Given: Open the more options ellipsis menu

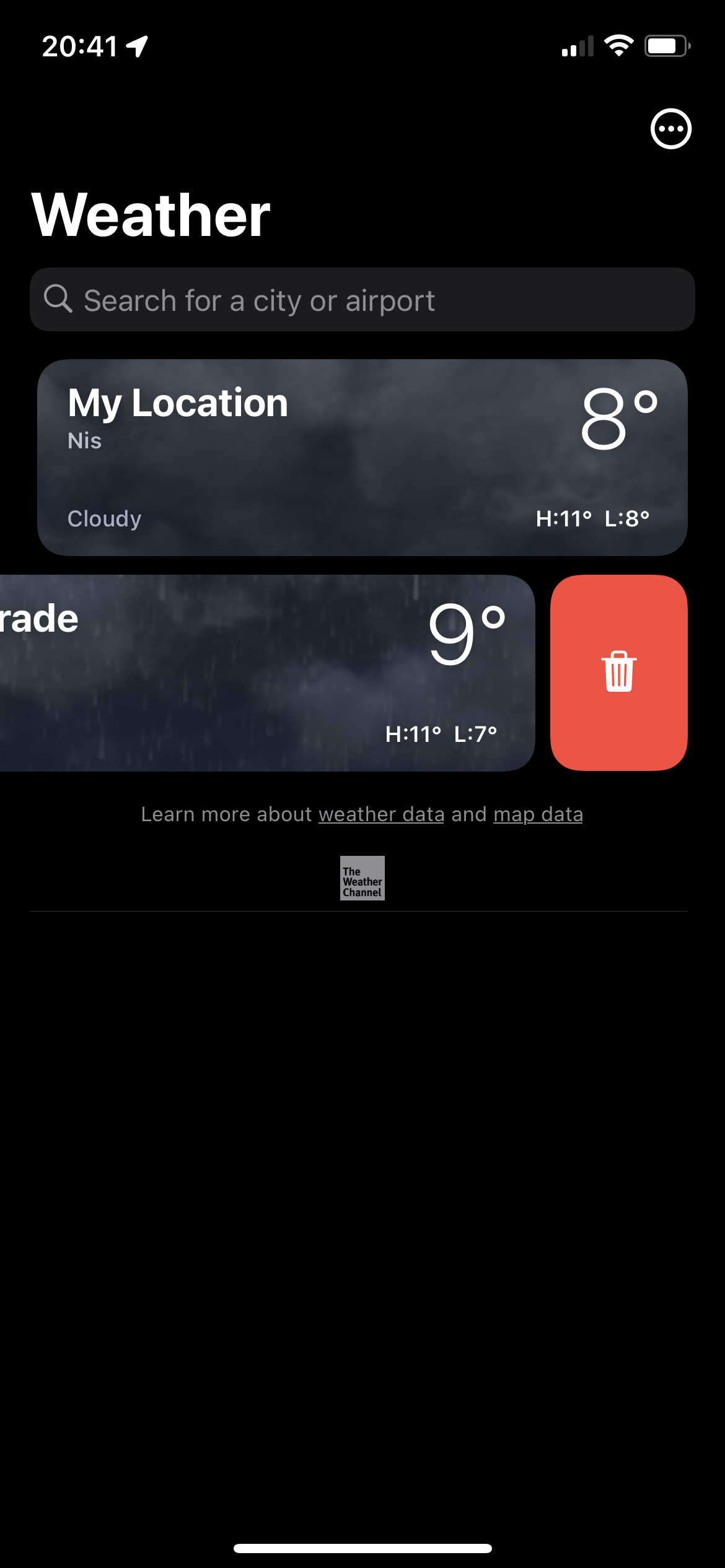Looking at the screenshot, I should point(670,129).
